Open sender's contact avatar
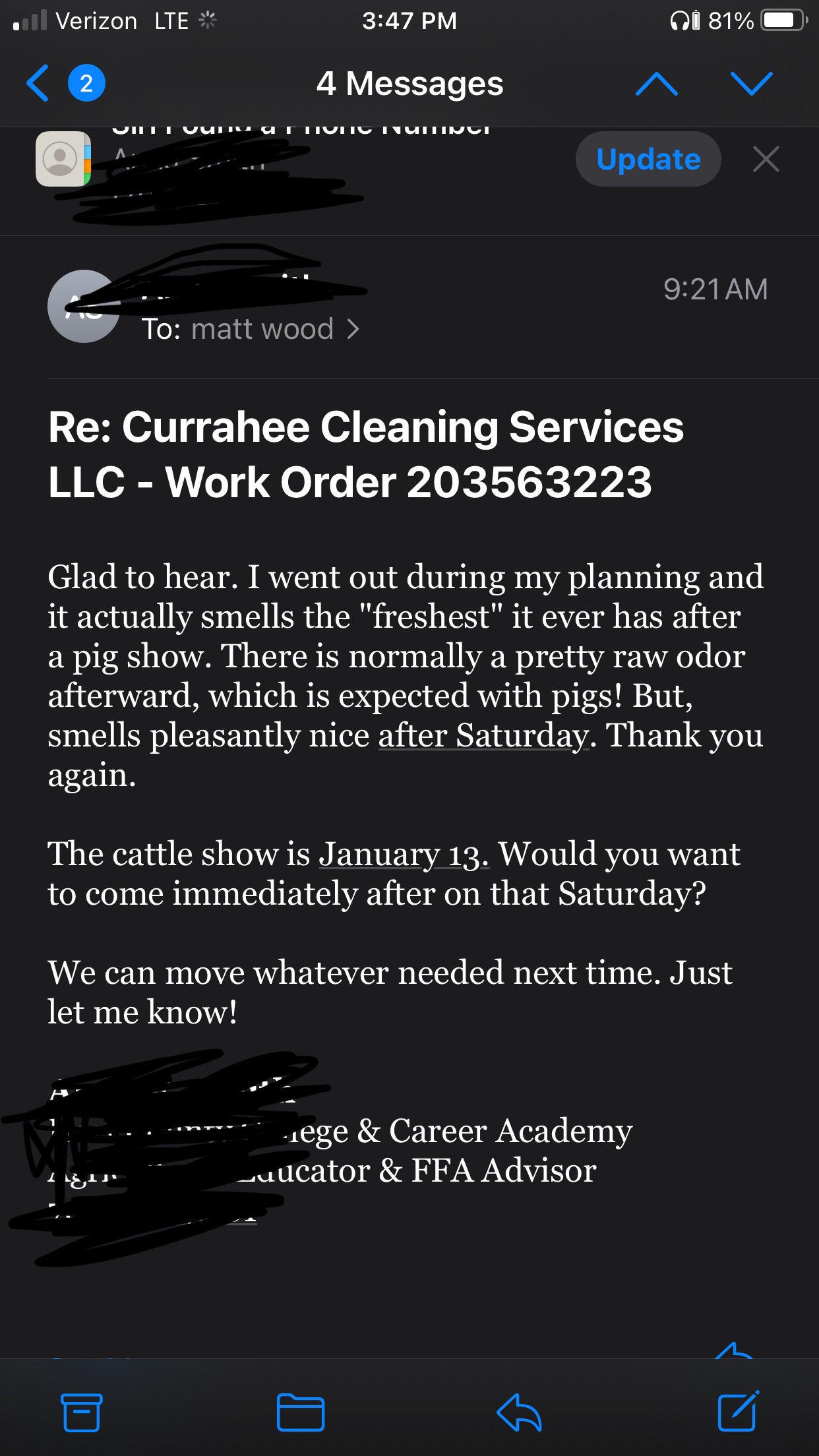819x1456 pixels. pyautogui.click(x=84, y=307)
